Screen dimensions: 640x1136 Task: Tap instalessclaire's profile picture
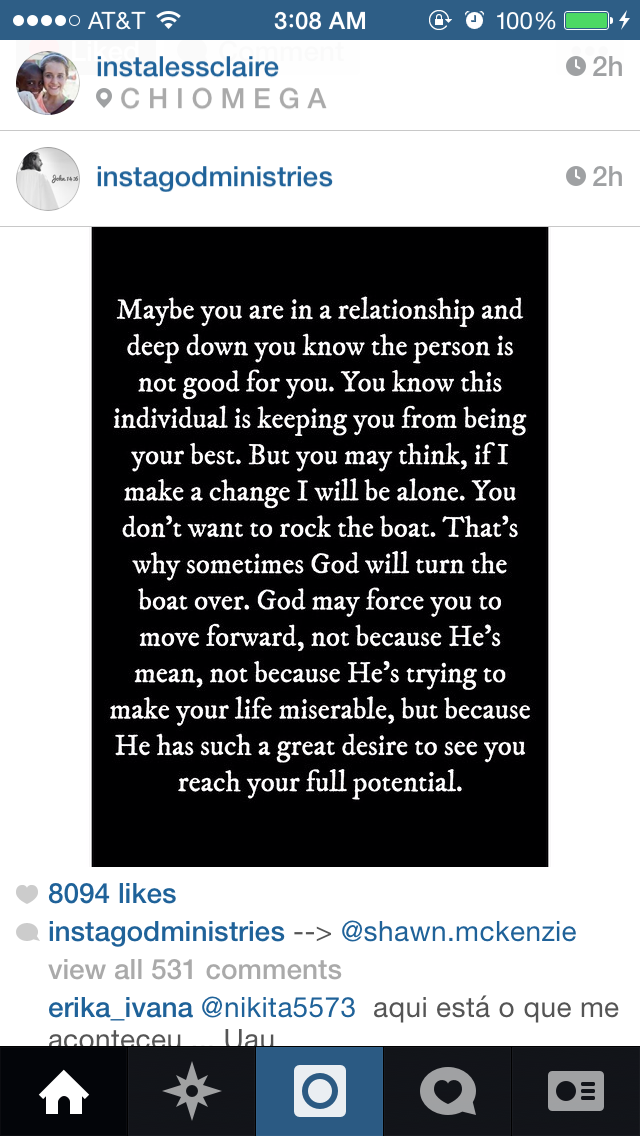click(x=48, y=84)
